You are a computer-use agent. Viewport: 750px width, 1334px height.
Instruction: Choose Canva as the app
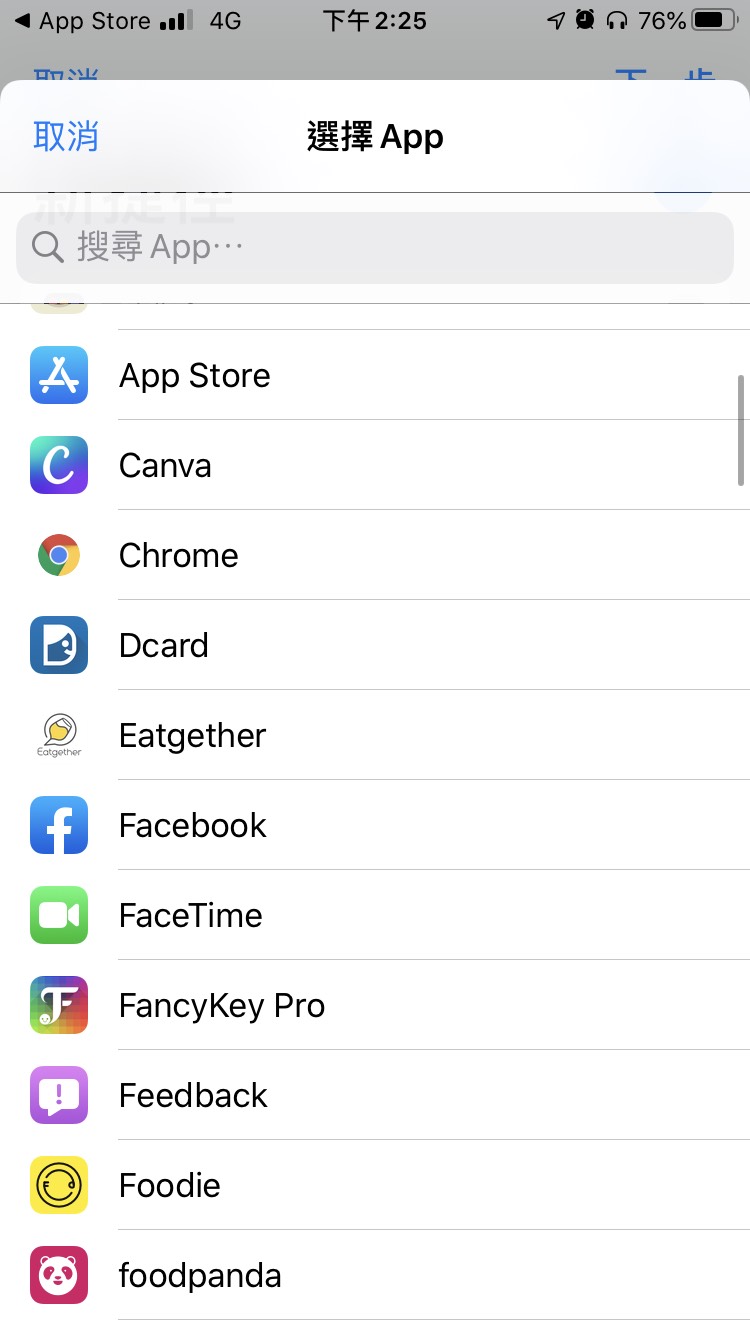pos(375,465)
